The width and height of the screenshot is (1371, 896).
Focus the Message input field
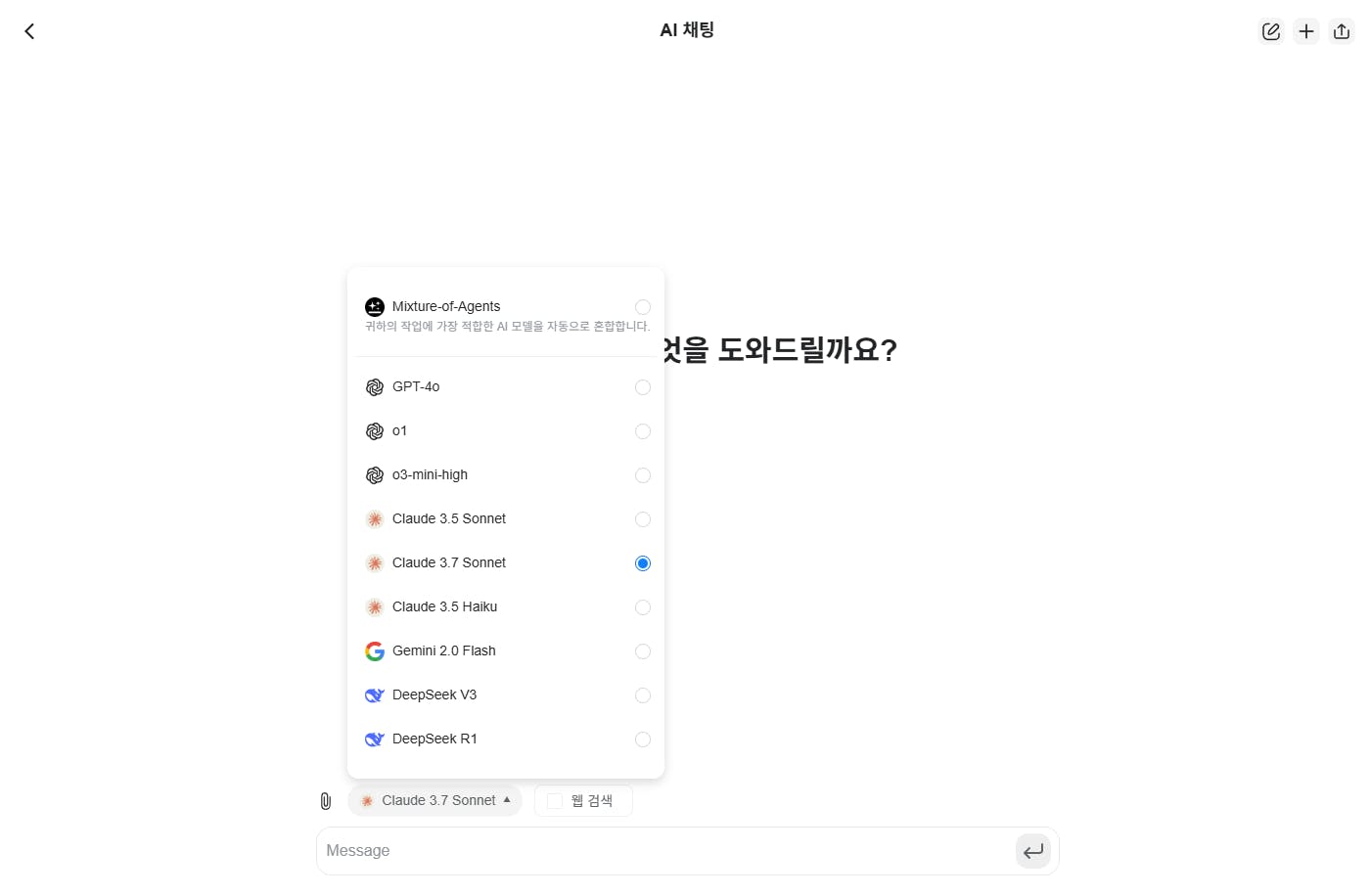click(x=665, y=851)
